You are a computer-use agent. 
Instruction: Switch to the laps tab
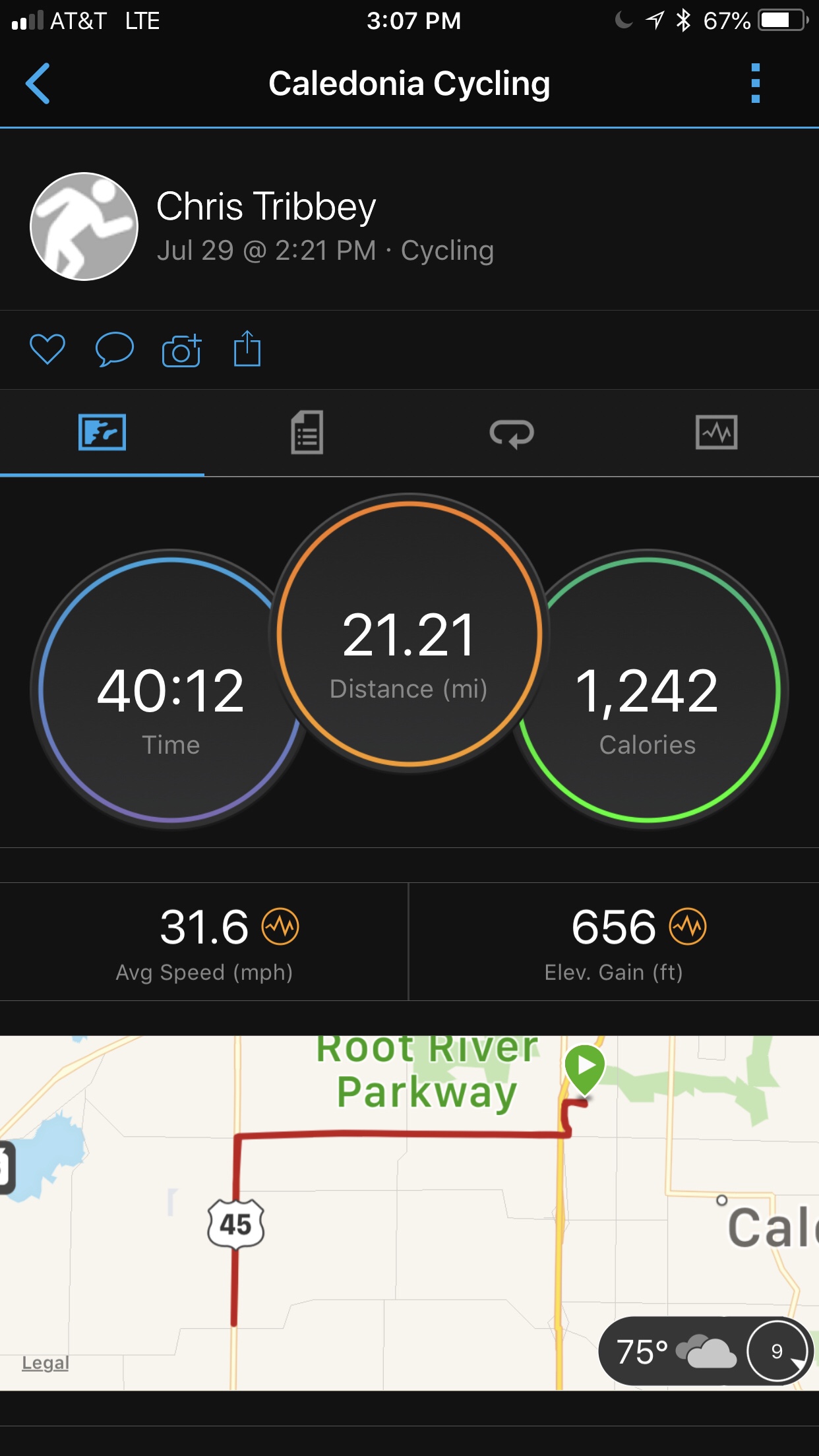point(512,433)
